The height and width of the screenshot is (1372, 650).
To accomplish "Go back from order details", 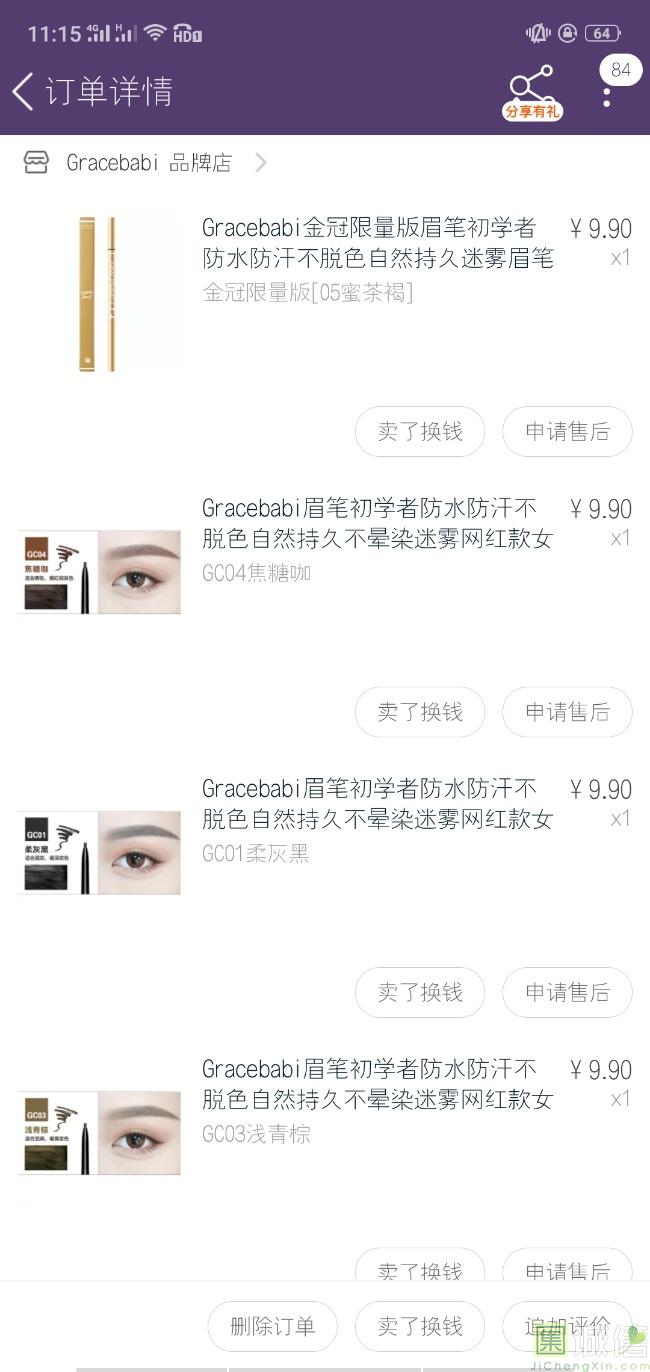I will 24,91.
